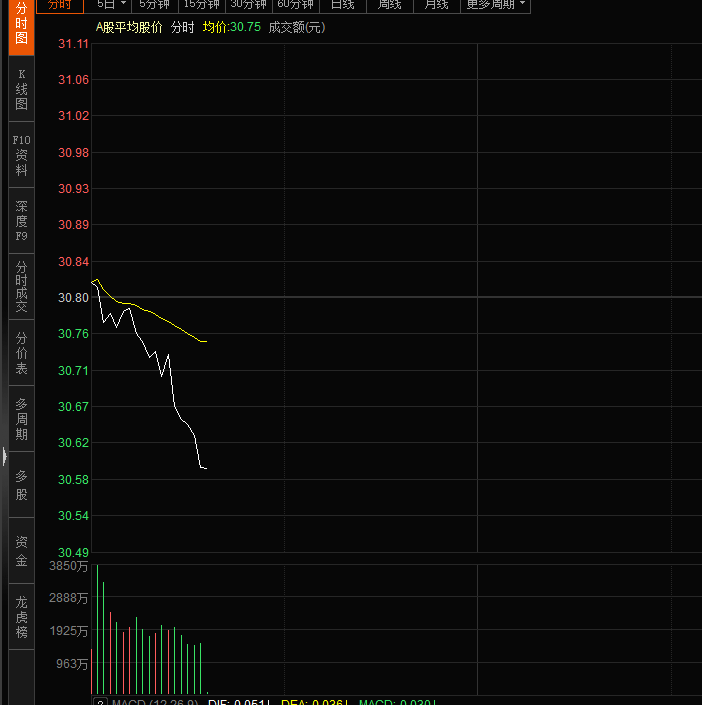702x705 pixels.
Task: Open the 5日 period dropdown
Action: (111, 5)
